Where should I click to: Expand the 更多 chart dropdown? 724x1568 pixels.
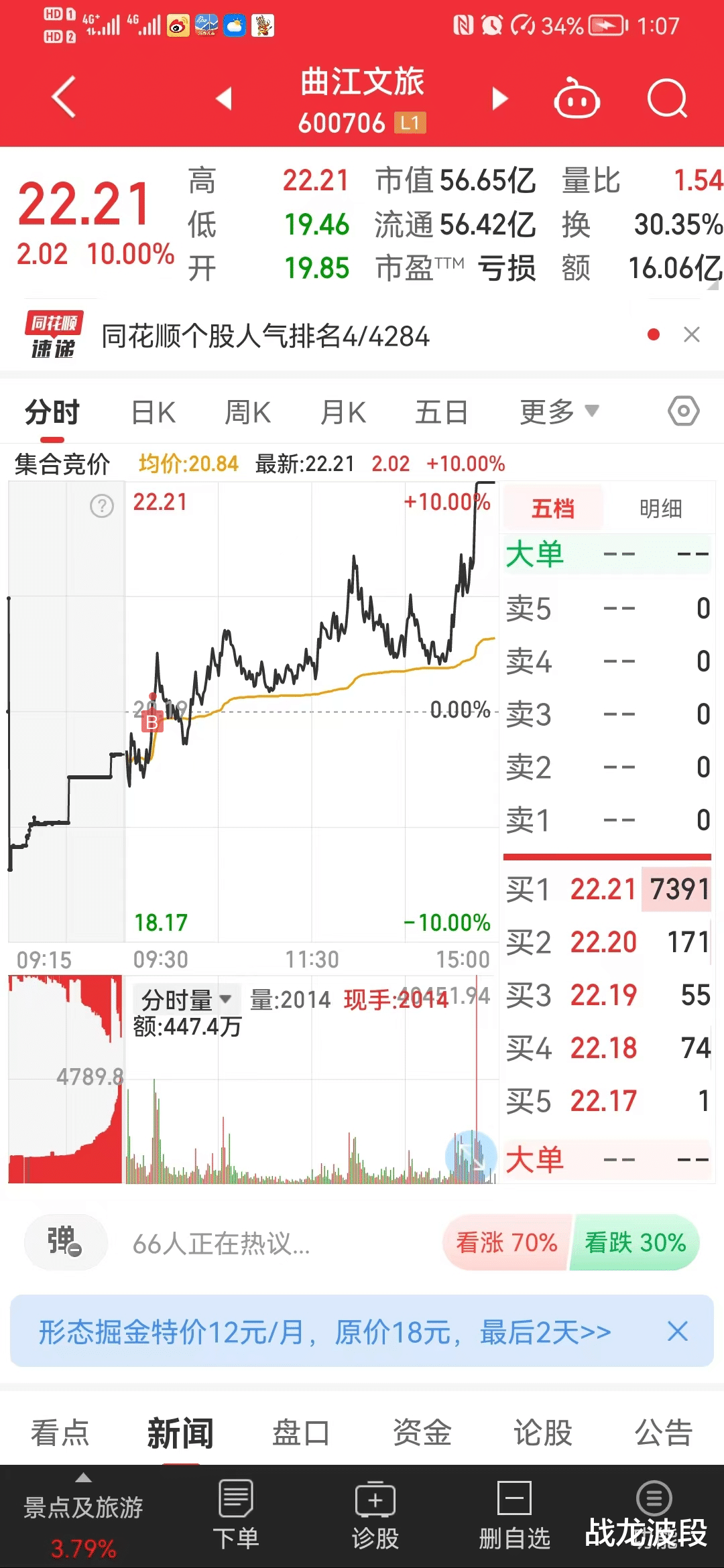pyautogui.click(x=559, y=412)
